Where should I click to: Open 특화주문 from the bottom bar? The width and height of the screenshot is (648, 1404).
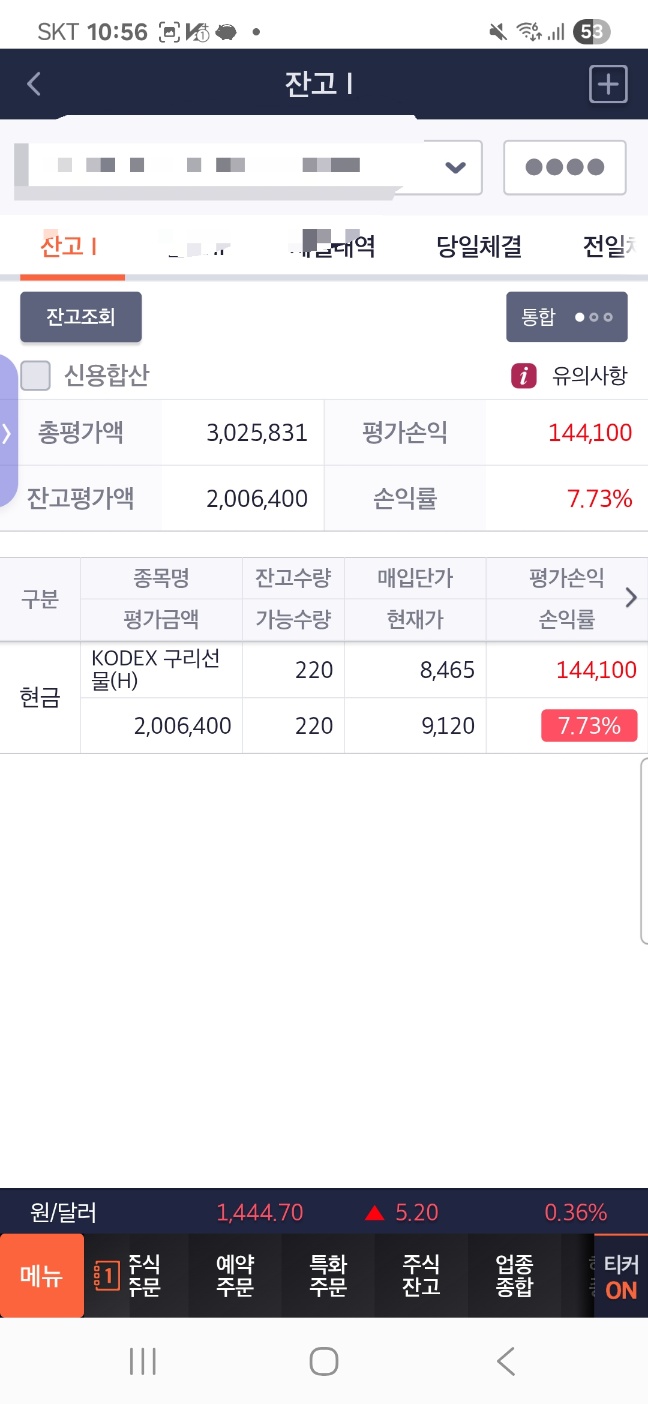[328, 1276]
